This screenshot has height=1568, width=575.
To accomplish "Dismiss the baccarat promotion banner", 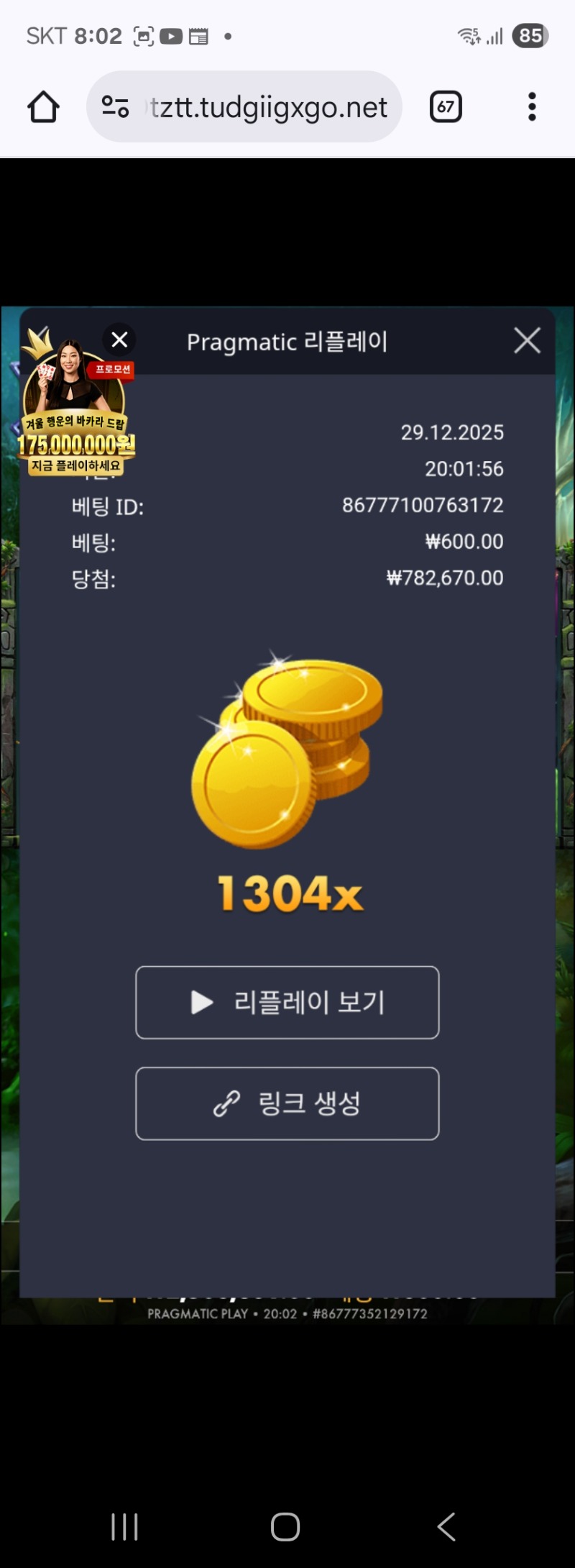I will tap(119, 339).
